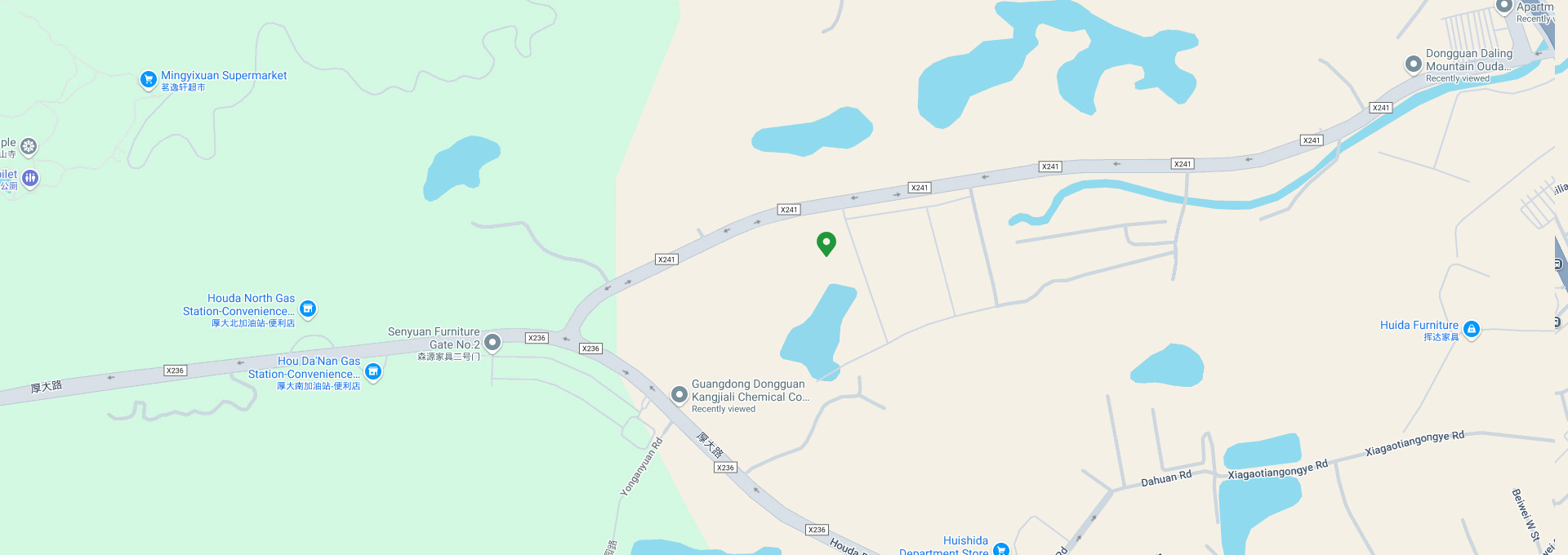The width and height of the screenshot is (1568, 555).
Task: Open the Mingyixuan Supermarket place marker
Action: point(148,79)
